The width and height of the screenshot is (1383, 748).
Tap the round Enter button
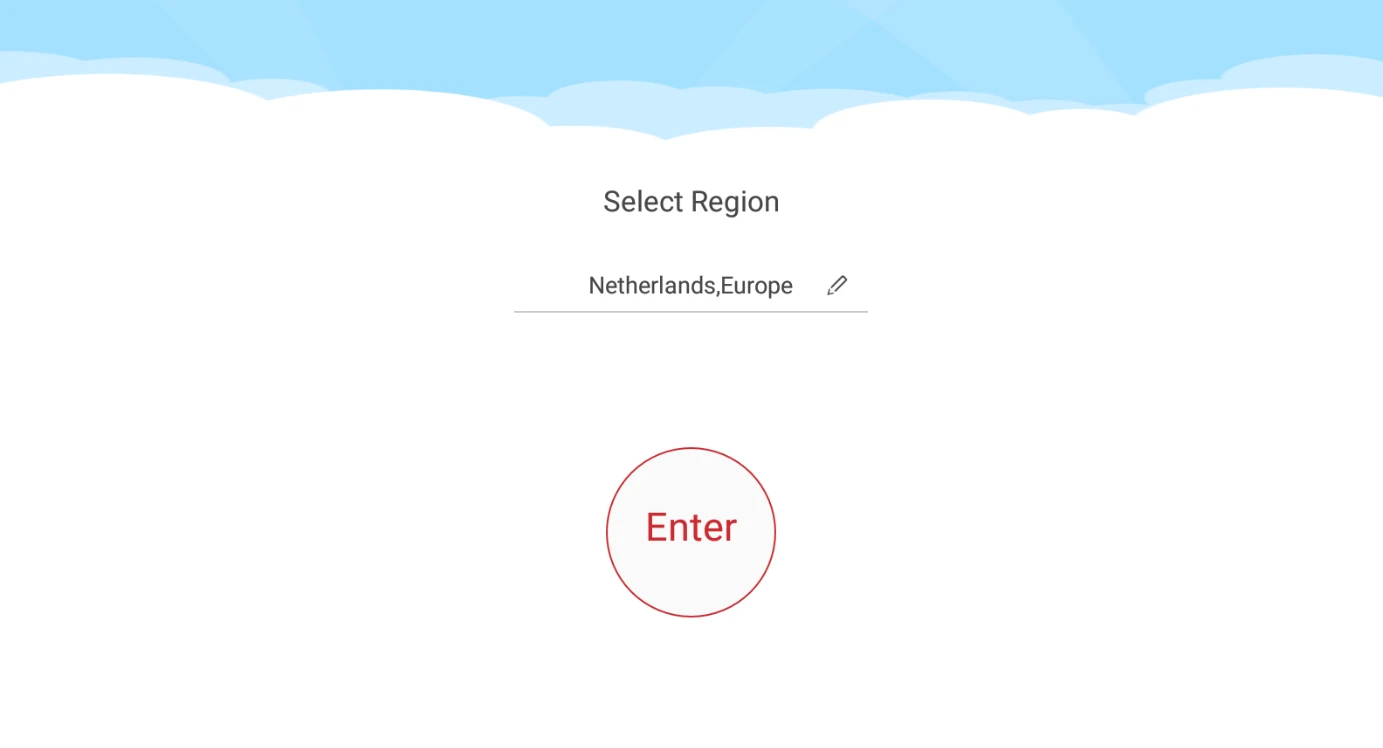coord(690,531)
